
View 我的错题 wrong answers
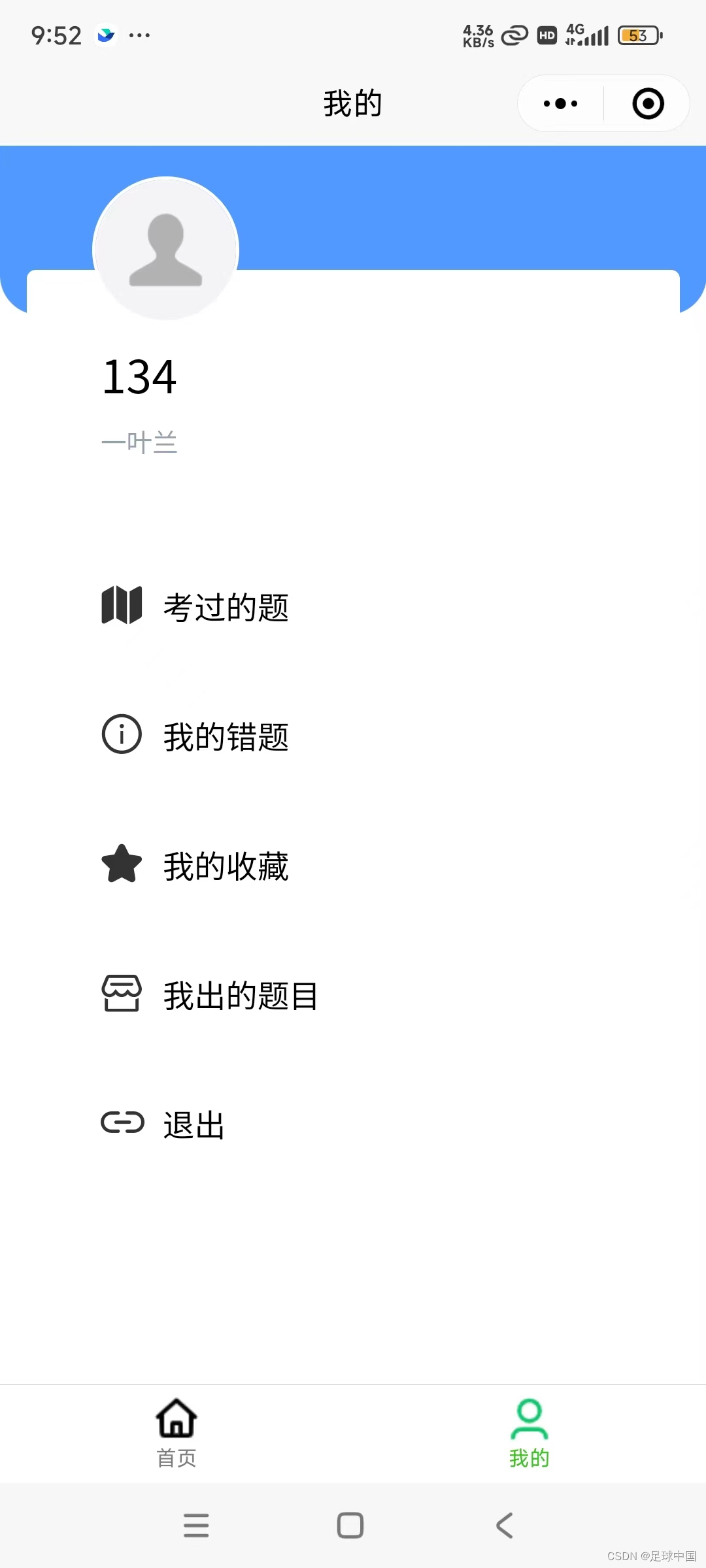click(x=225, y=736)
